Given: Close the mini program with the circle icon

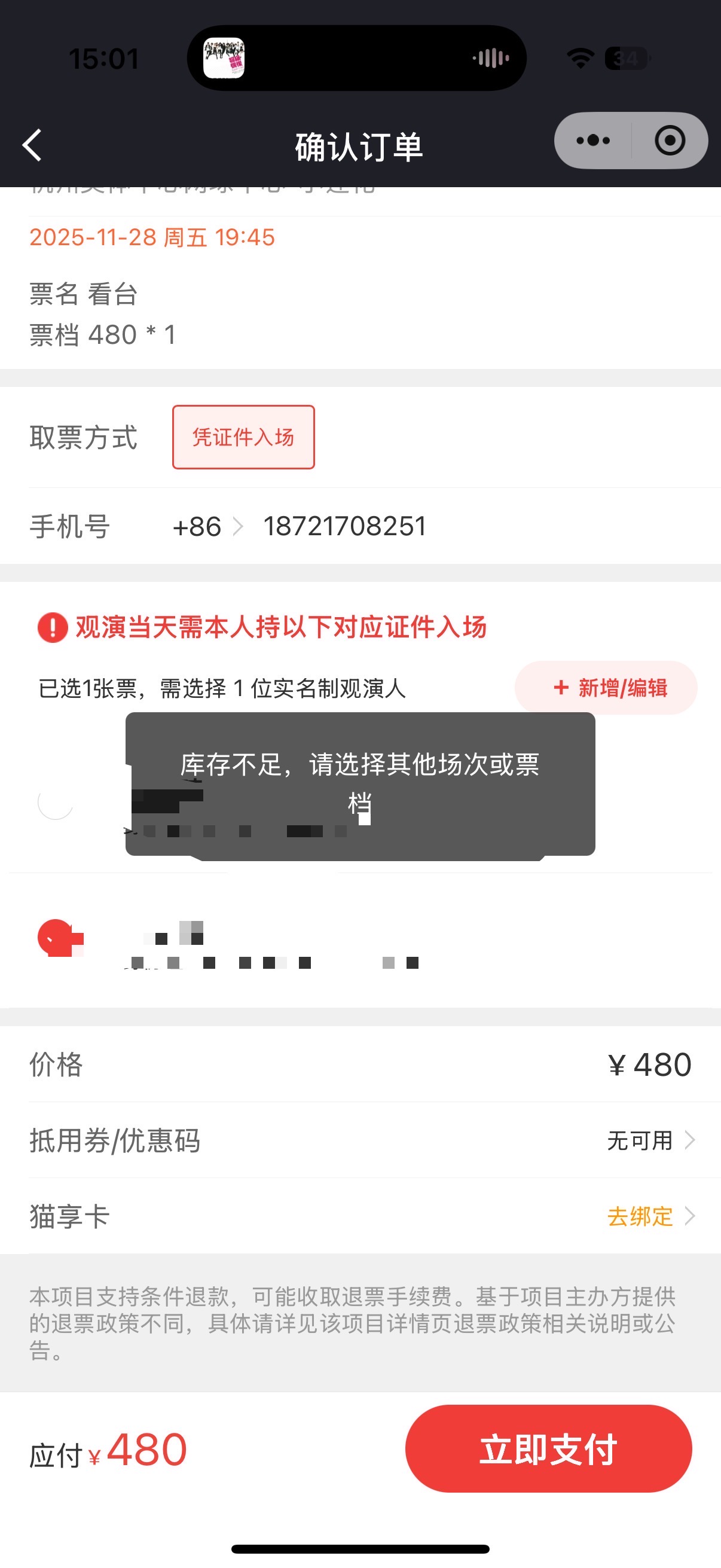Looking at the screenshot, I should pyautogui.click(x=669, y=141).
